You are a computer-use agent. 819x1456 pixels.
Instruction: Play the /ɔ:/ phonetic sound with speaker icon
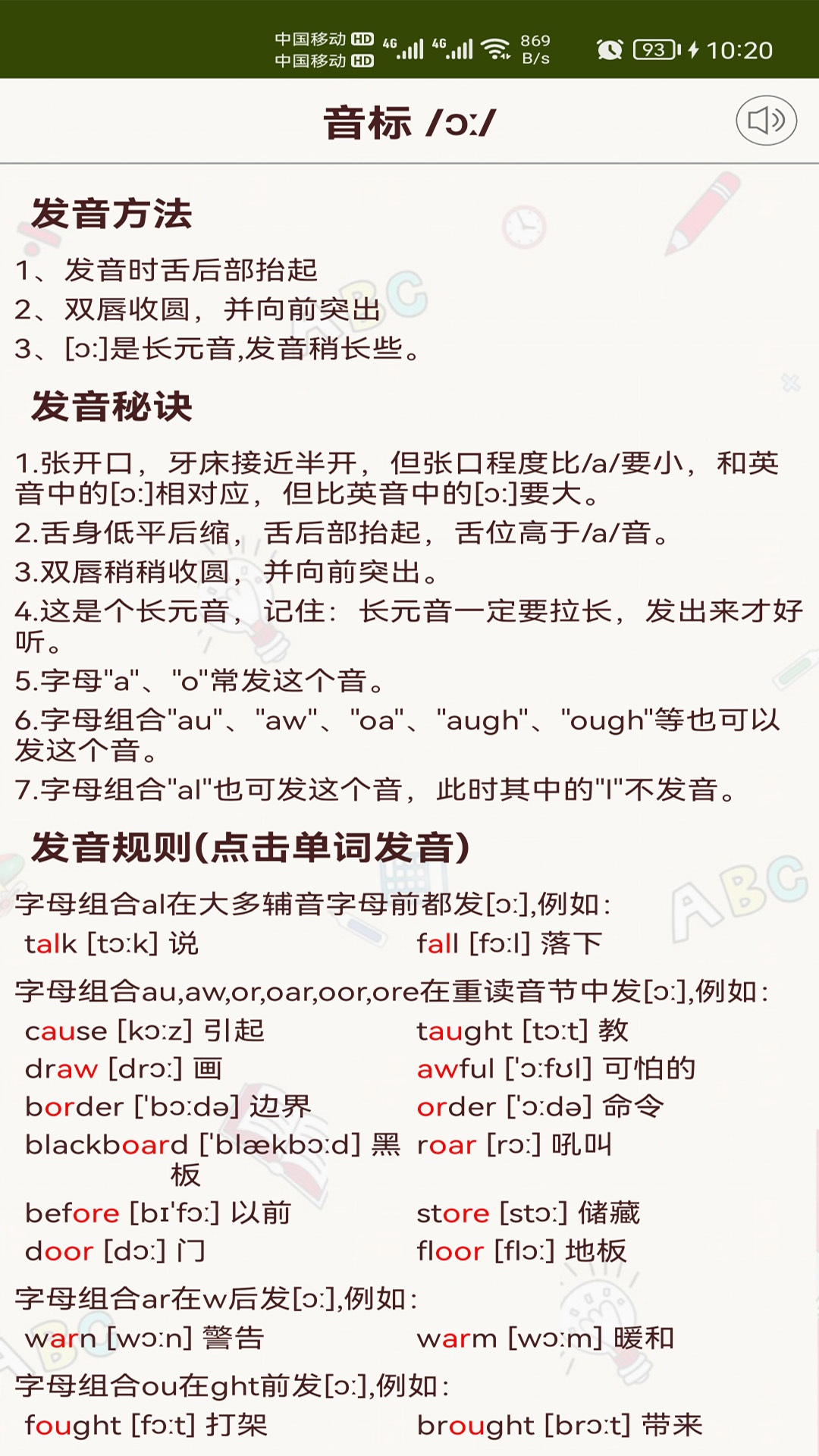(x=766, y=121)
